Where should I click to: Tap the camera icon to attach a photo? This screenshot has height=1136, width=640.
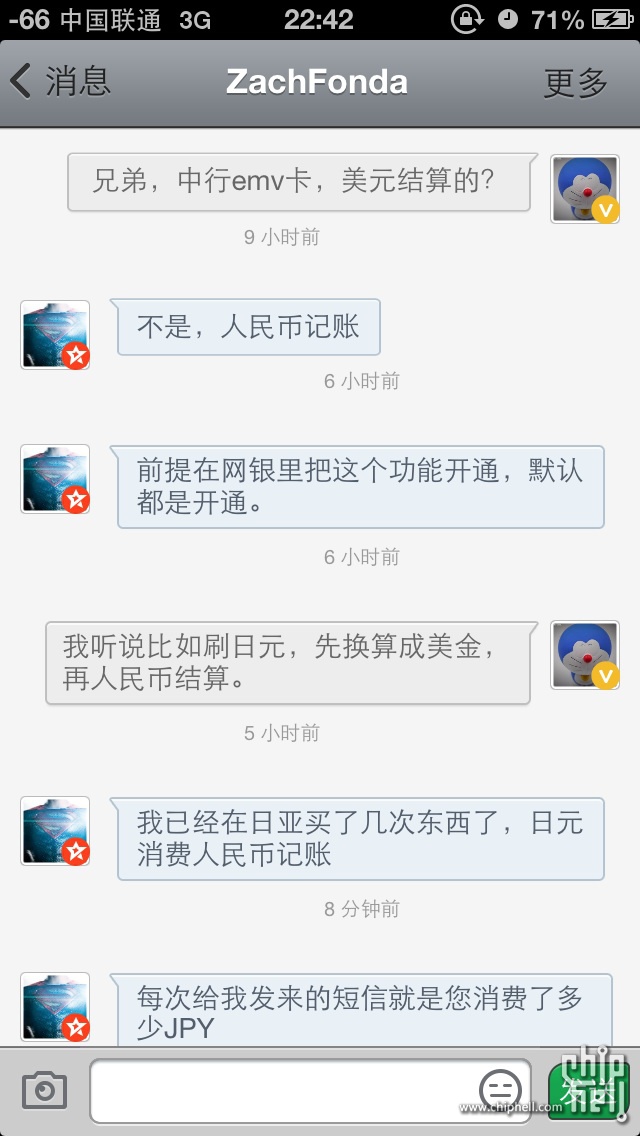[x=44, y=1089]
